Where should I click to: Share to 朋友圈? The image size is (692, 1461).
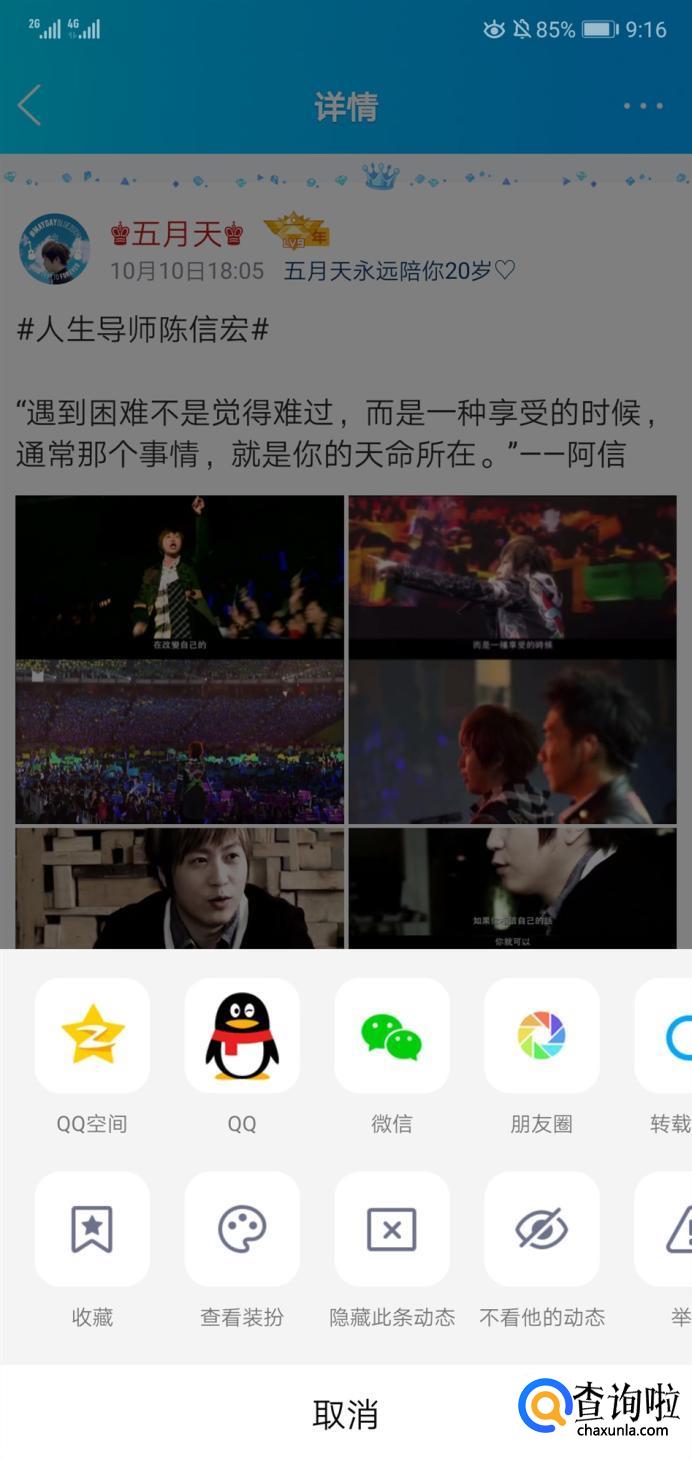coord(542,1035)
